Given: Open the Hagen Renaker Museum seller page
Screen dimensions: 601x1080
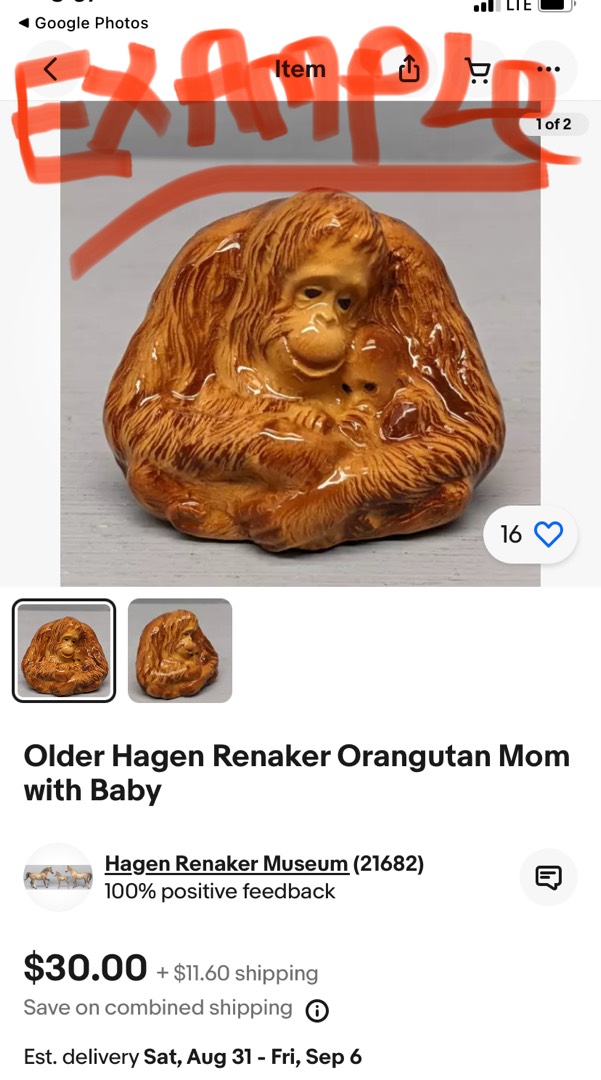Looking at the screenshot, I should point(226,863).
